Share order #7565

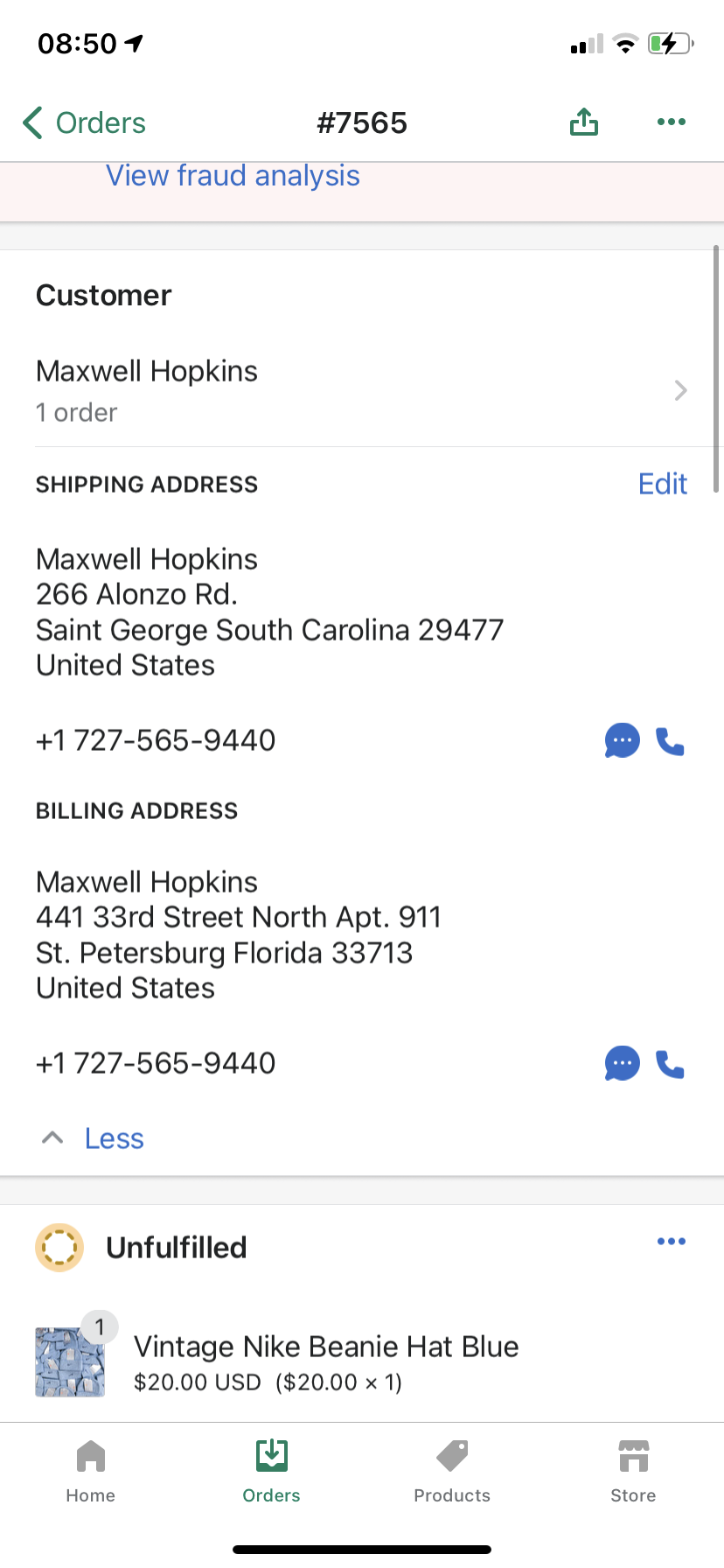[x=583, y=122]
